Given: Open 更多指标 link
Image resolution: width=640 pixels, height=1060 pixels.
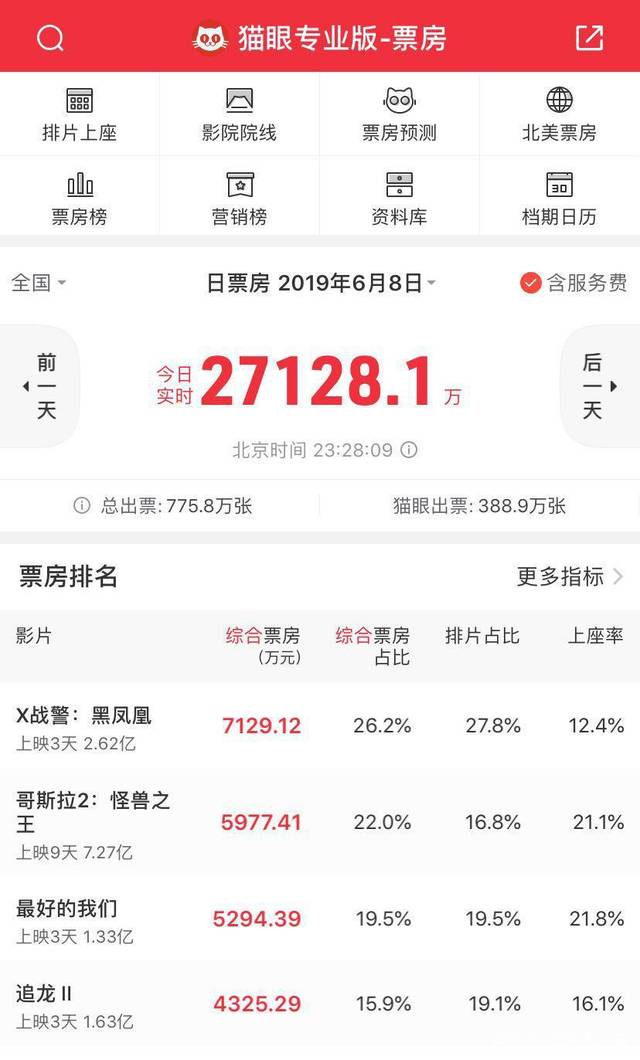Looking at the screenshot, I should click(570, 577).
